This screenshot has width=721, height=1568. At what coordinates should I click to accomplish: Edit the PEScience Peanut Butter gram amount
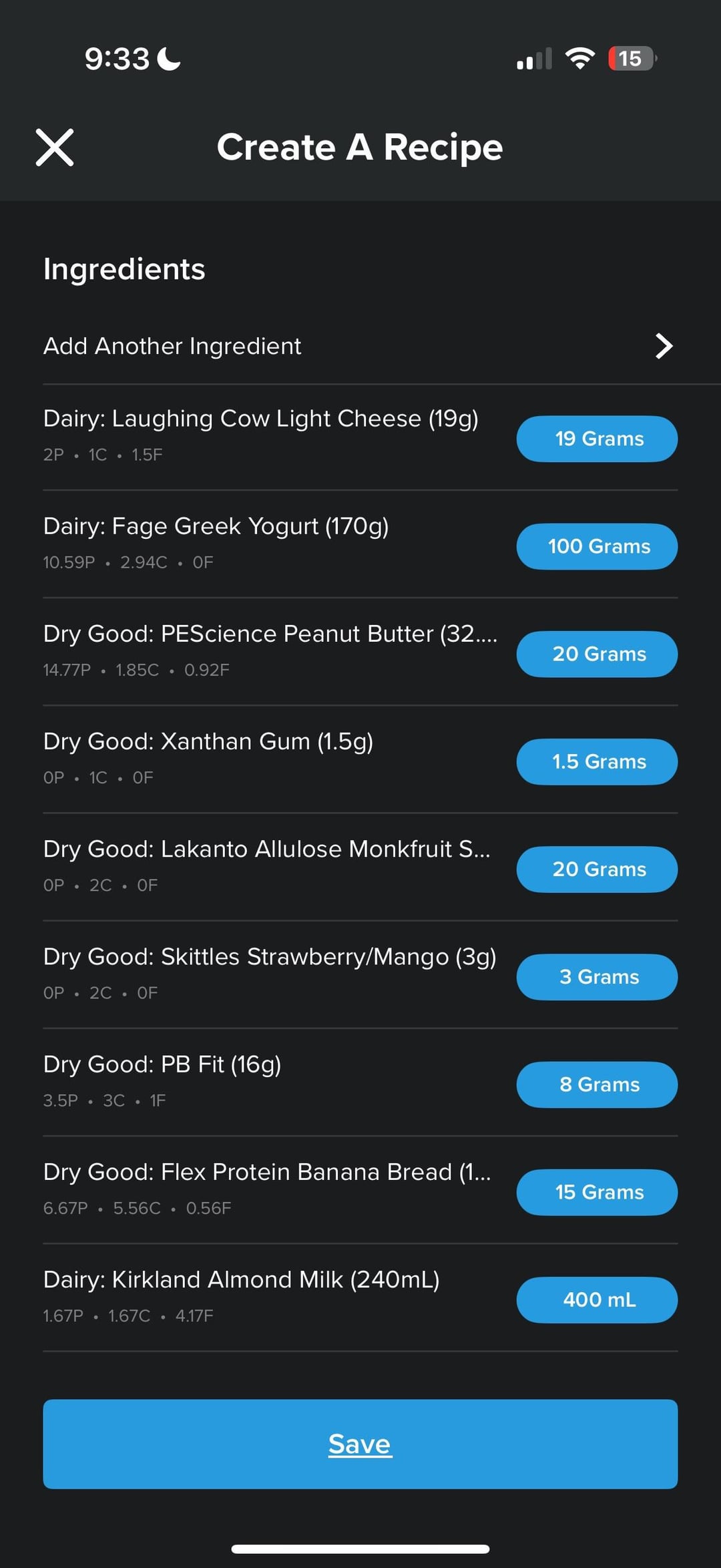597,654
